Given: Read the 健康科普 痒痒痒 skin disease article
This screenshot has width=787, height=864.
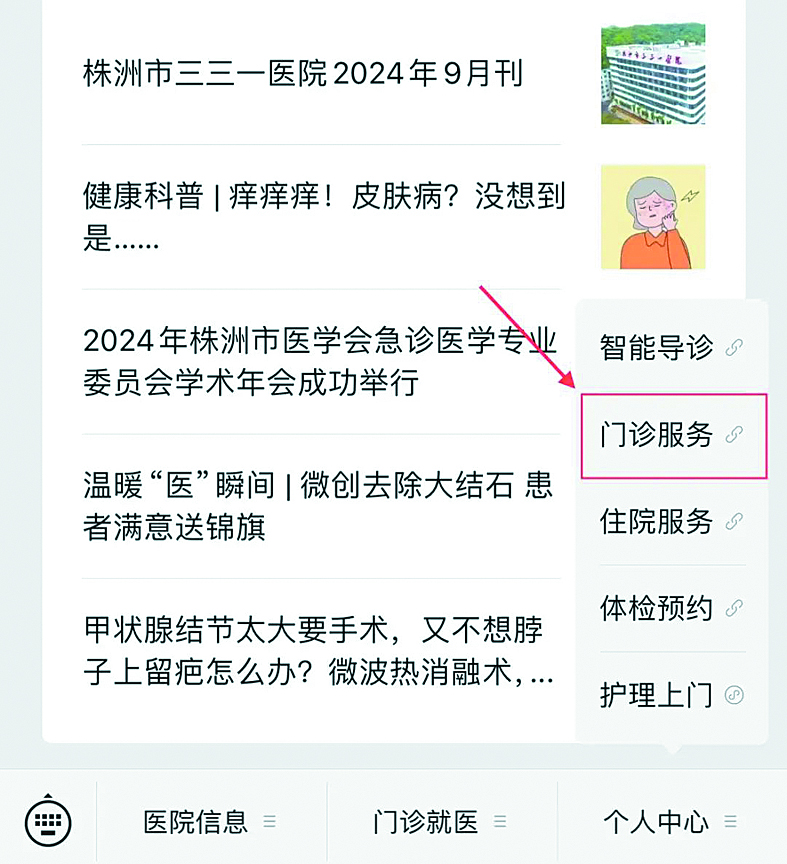Looking at the screenshot, I should 322,216.
